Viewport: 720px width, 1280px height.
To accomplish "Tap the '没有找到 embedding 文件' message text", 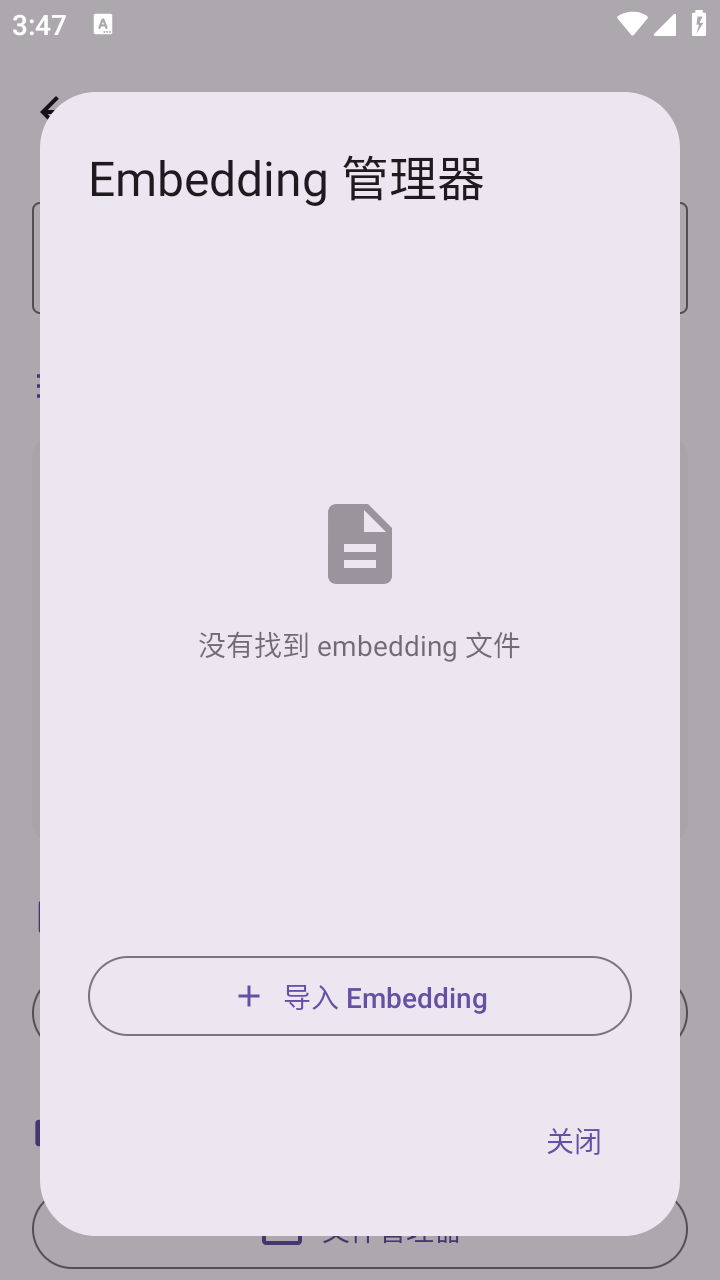I will pyautogui.click(x=359, y=645).
